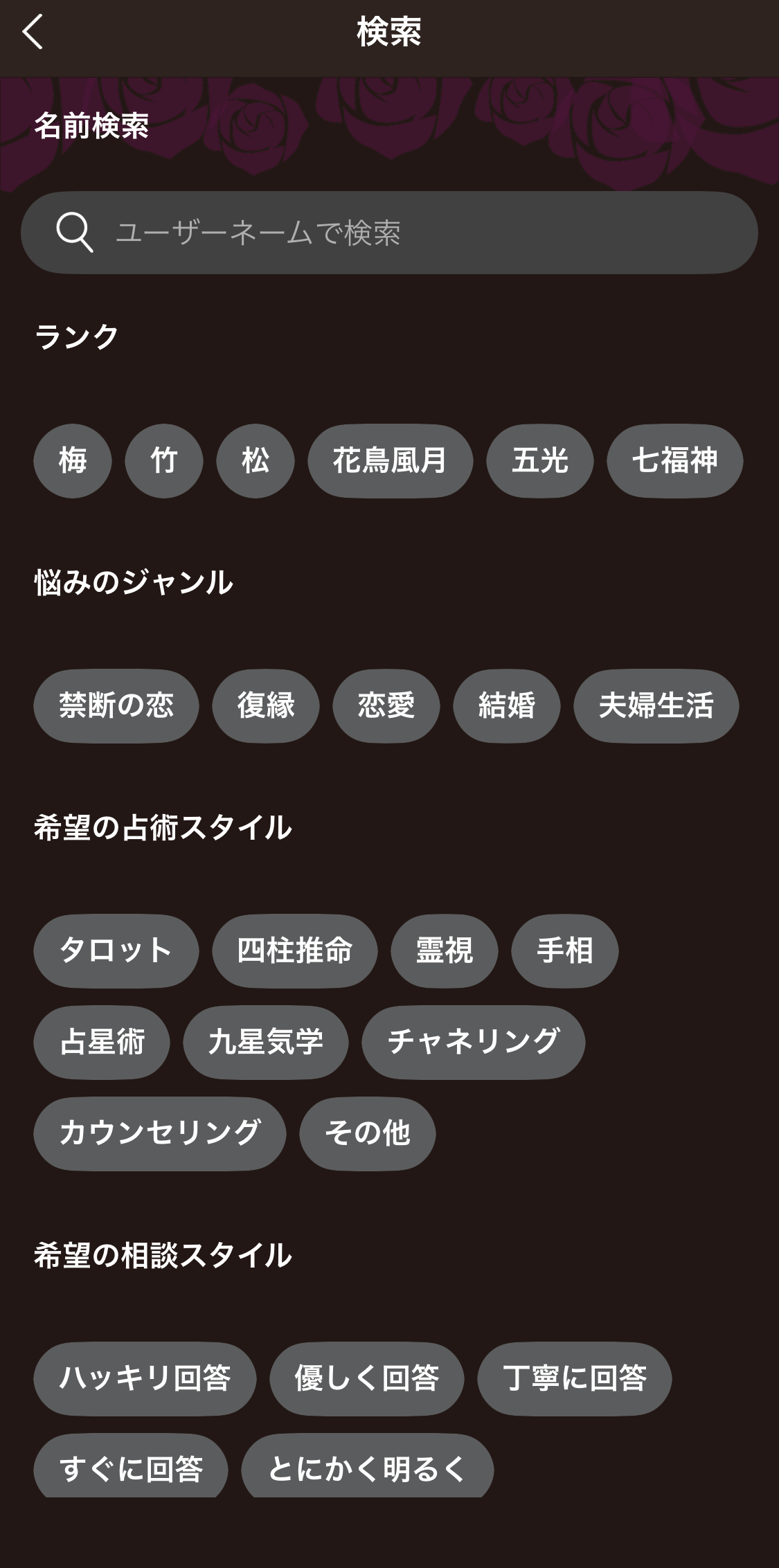Choose the 花鳥風月 rank filter
The width and height of the screenshot is (779, 1568).
point(390,461)
